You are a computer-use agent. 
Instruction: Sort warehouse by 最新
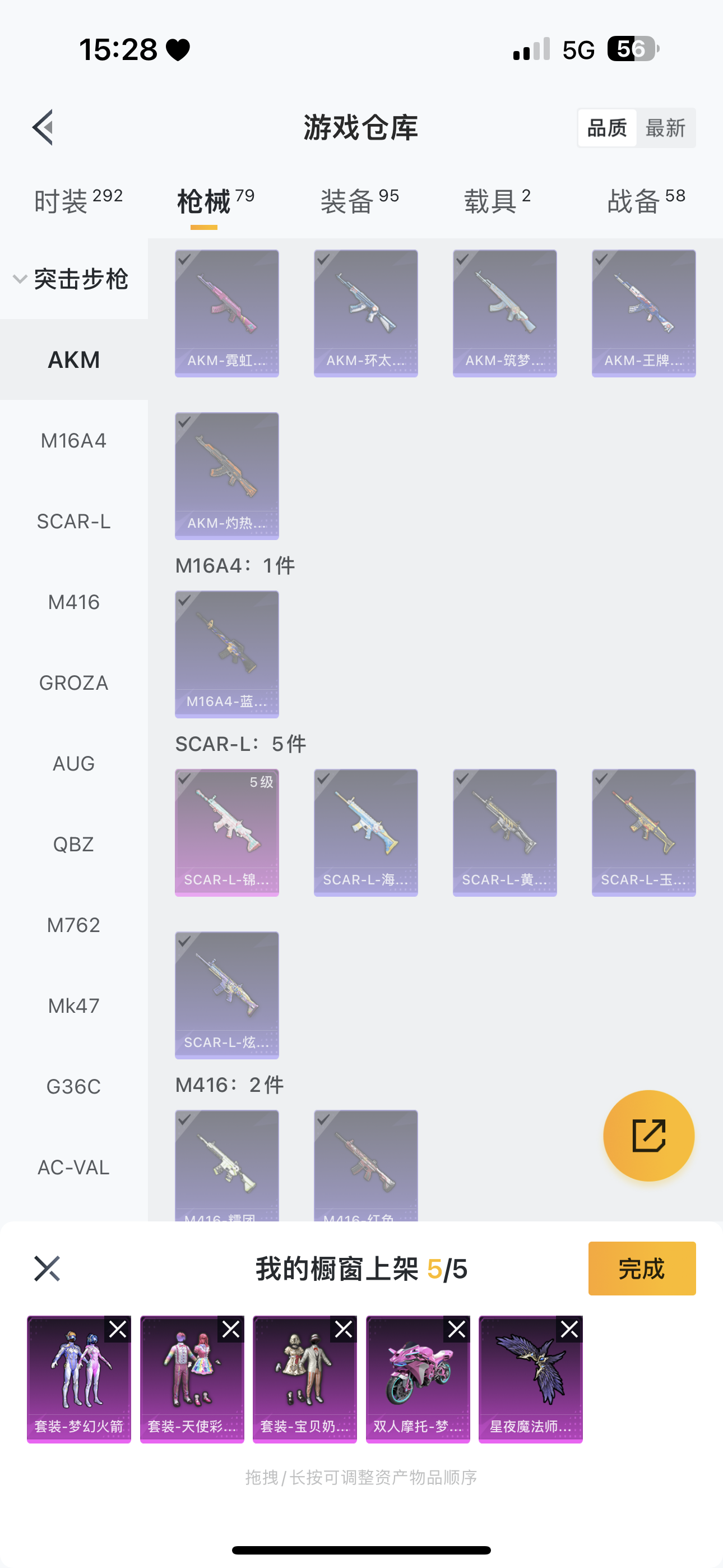[665, 128]
